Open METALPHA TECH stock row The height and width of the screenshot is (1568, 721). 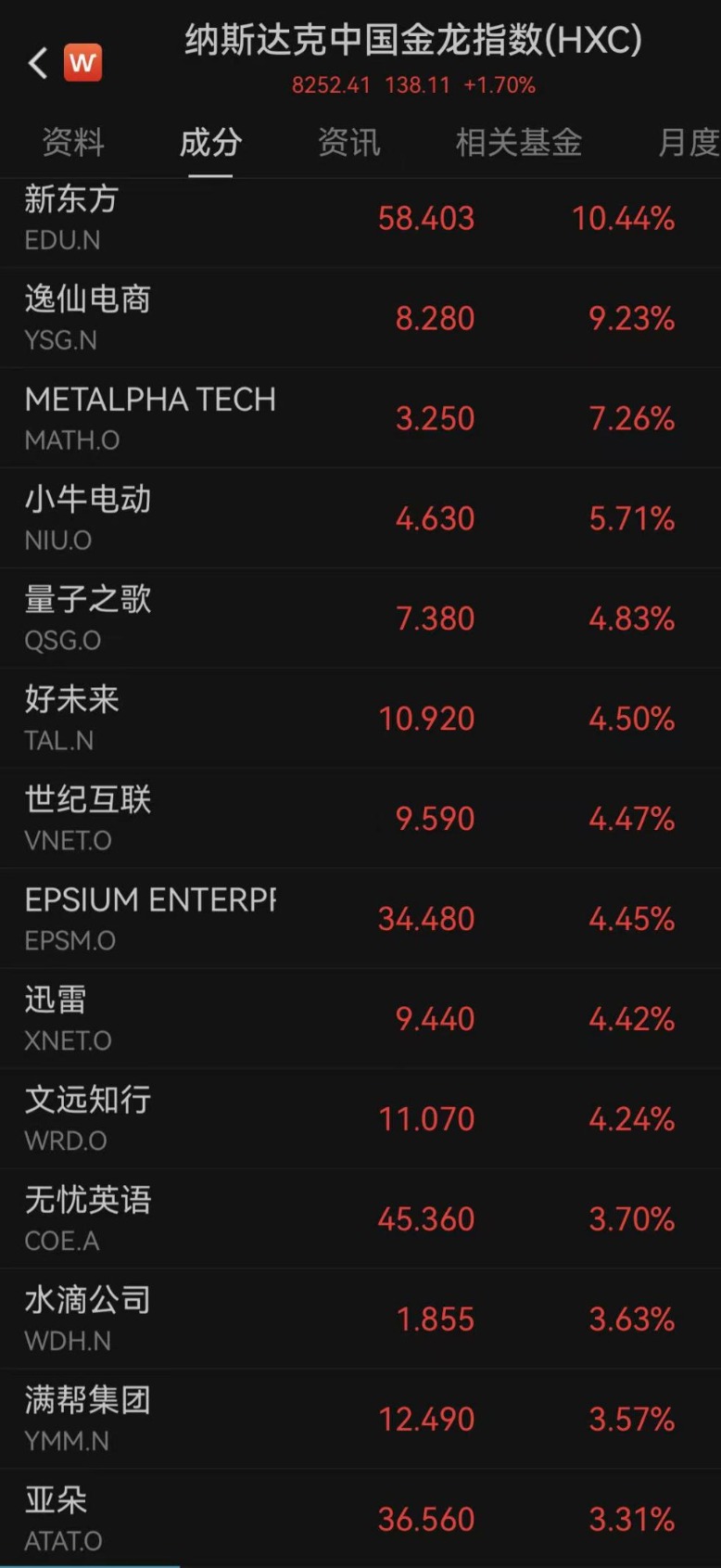tap(360, 418)
